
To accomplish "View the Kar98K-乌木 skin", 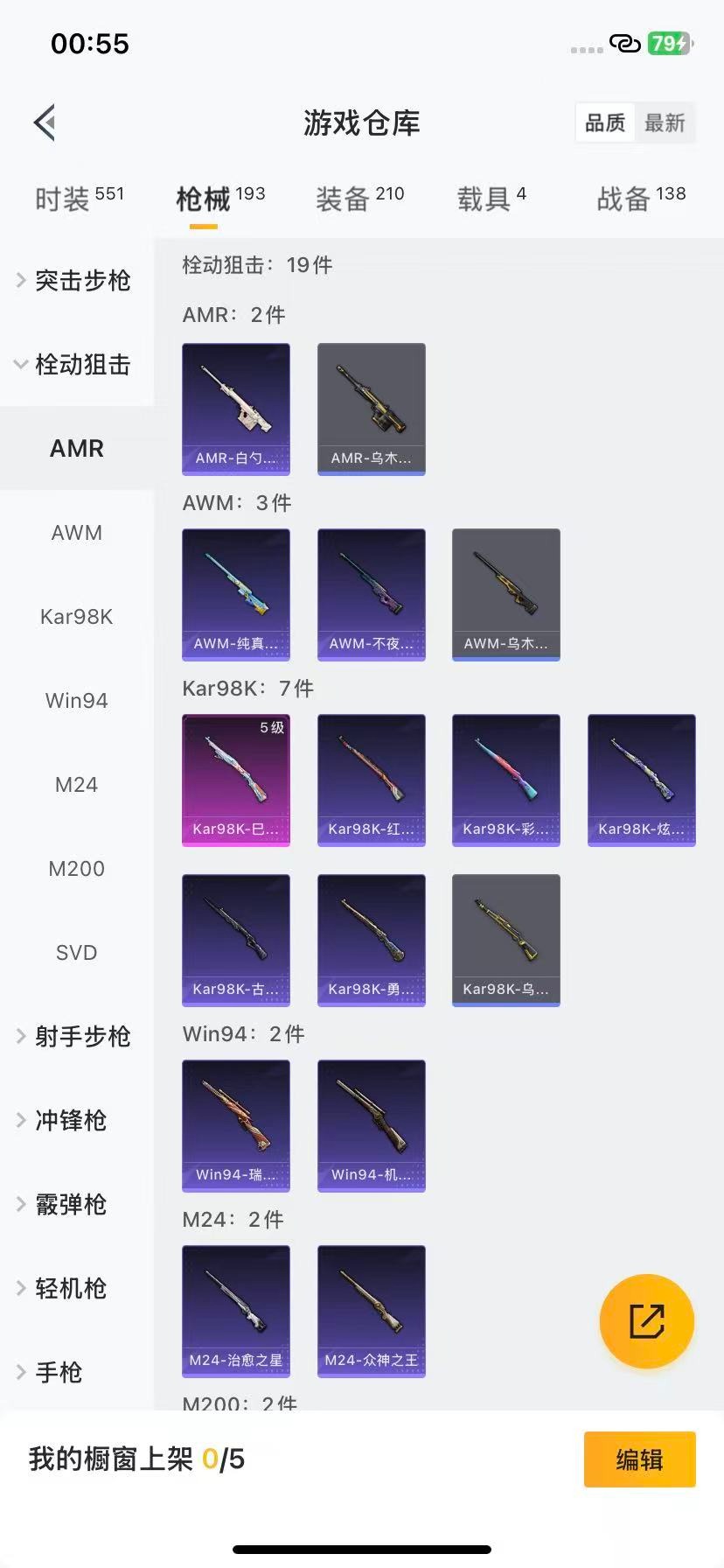I will (x=505, y=939).
